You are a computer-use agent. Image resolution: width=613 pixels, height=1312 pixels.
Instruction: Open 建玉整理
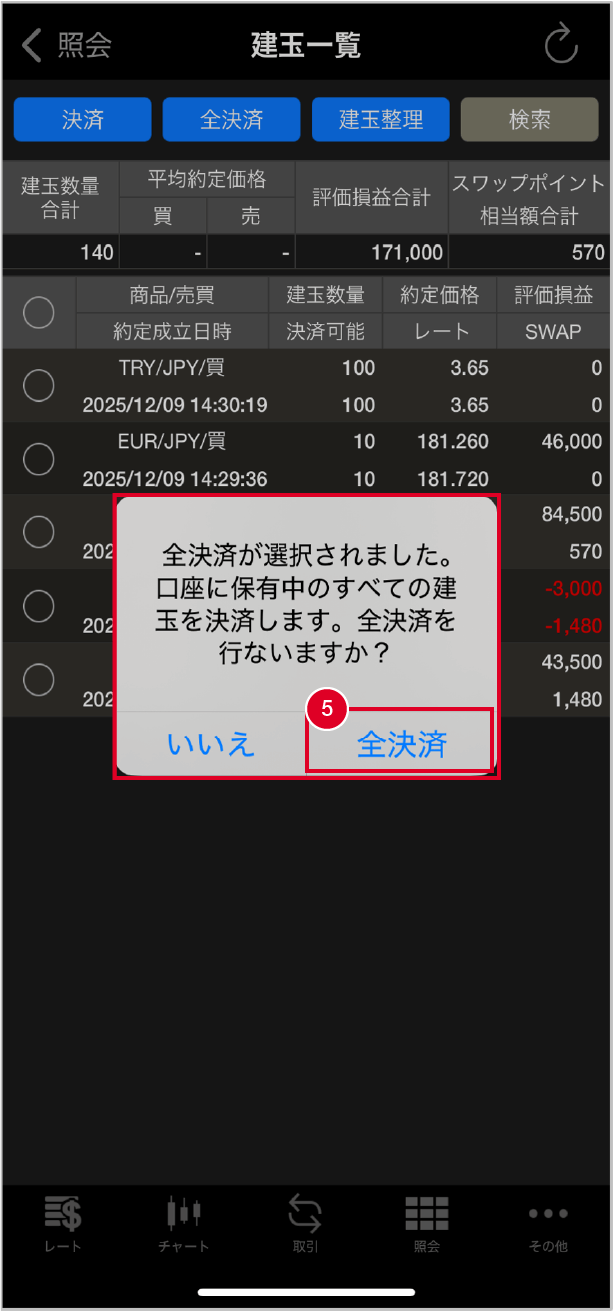pyautogui.click(x=380, y=120)
